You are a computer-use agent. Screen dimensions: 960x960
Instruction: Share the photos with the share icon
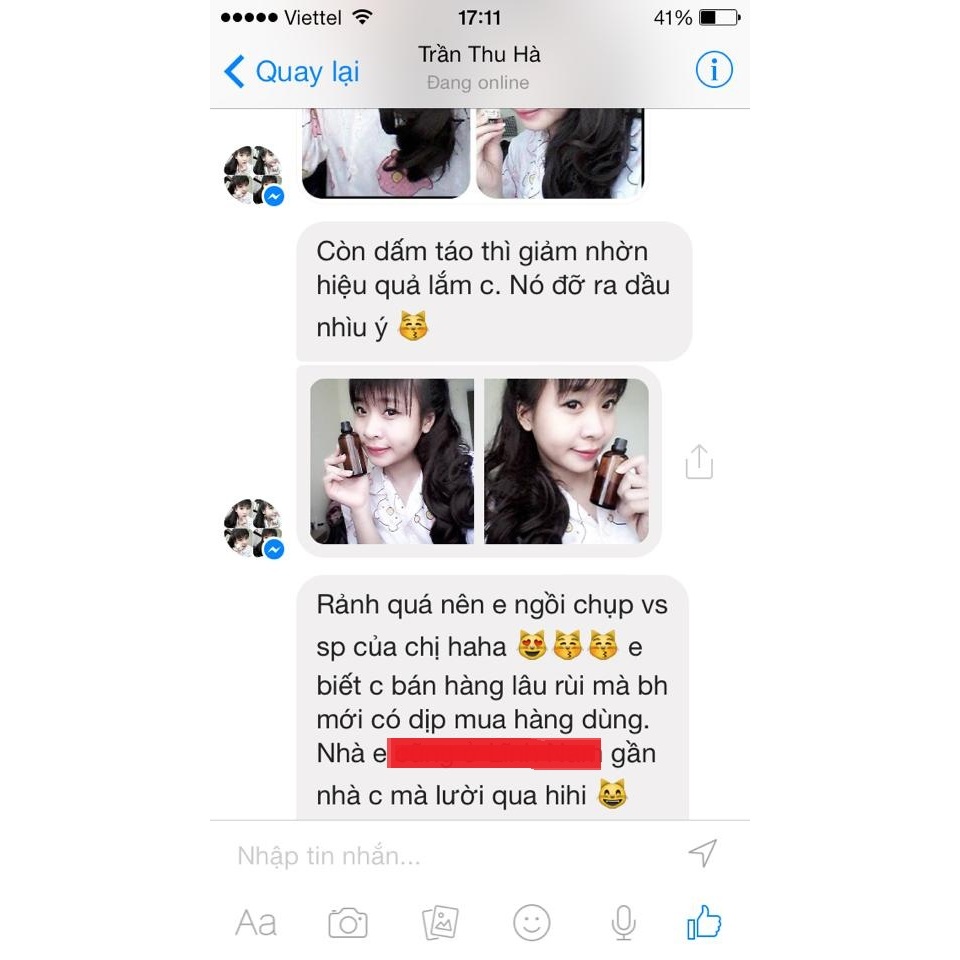tap(698, 463)
